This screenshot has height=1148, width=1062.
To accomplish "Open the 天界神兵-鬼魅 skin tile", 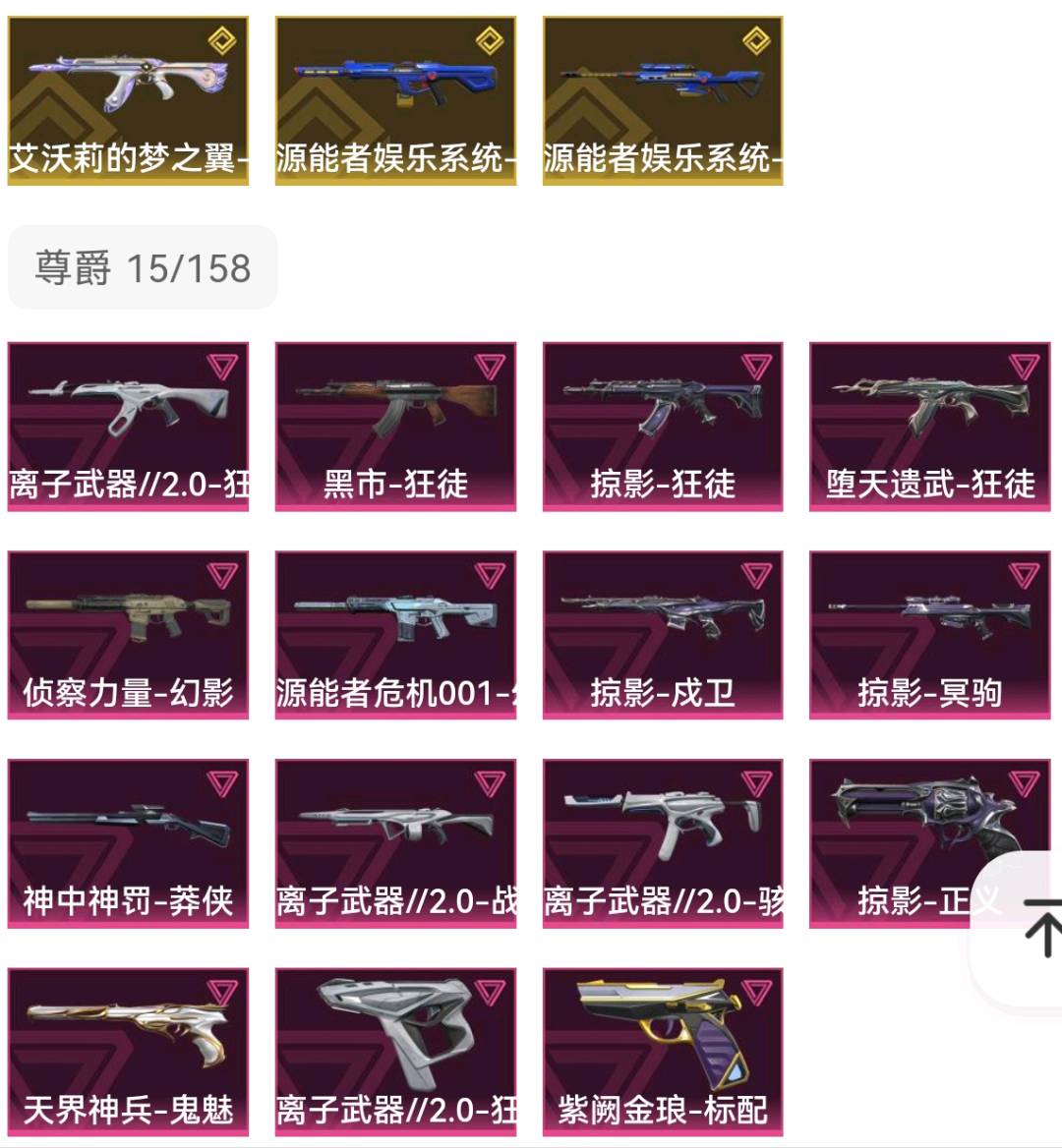I will [x=128, y=1052].
